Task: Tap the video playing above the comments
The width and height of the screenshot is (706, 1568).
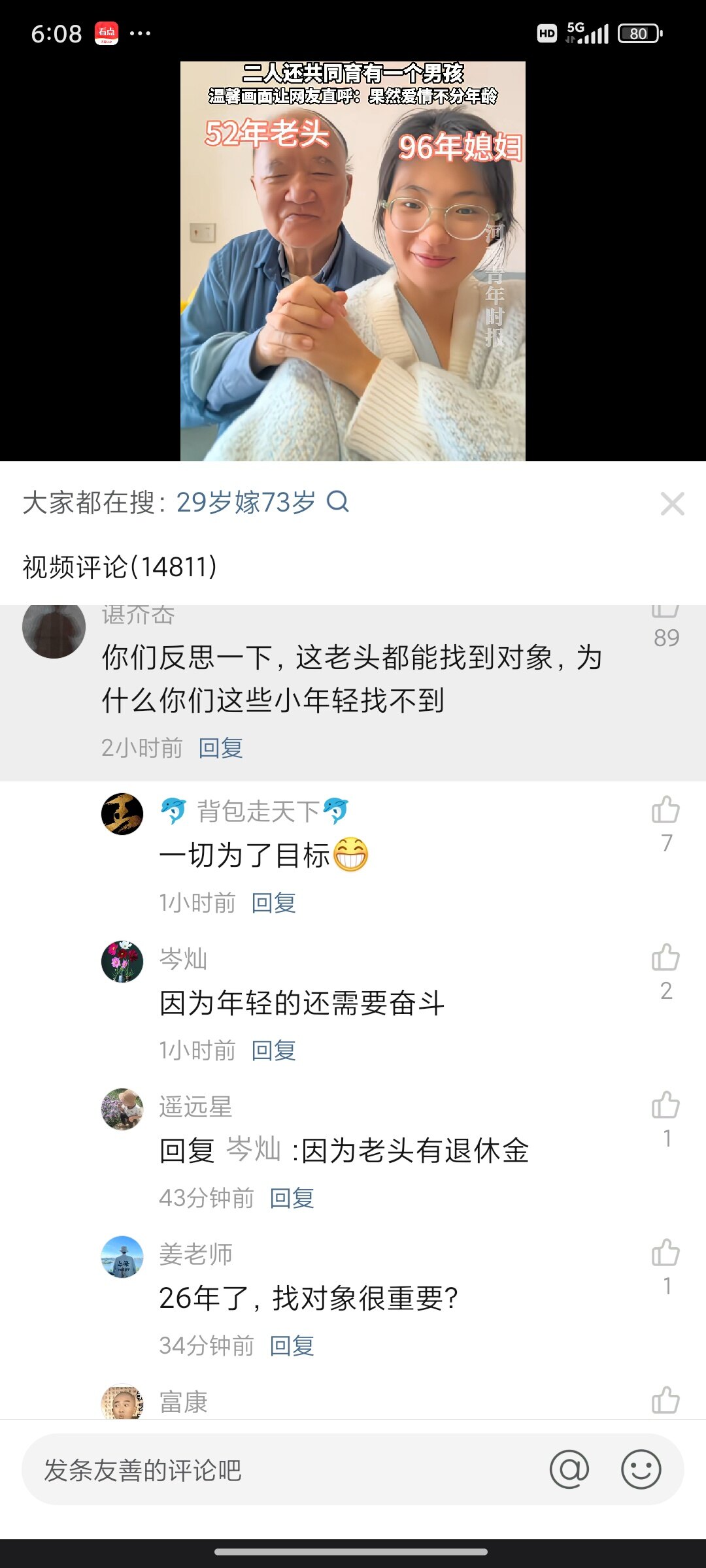Action: [353, 261]
